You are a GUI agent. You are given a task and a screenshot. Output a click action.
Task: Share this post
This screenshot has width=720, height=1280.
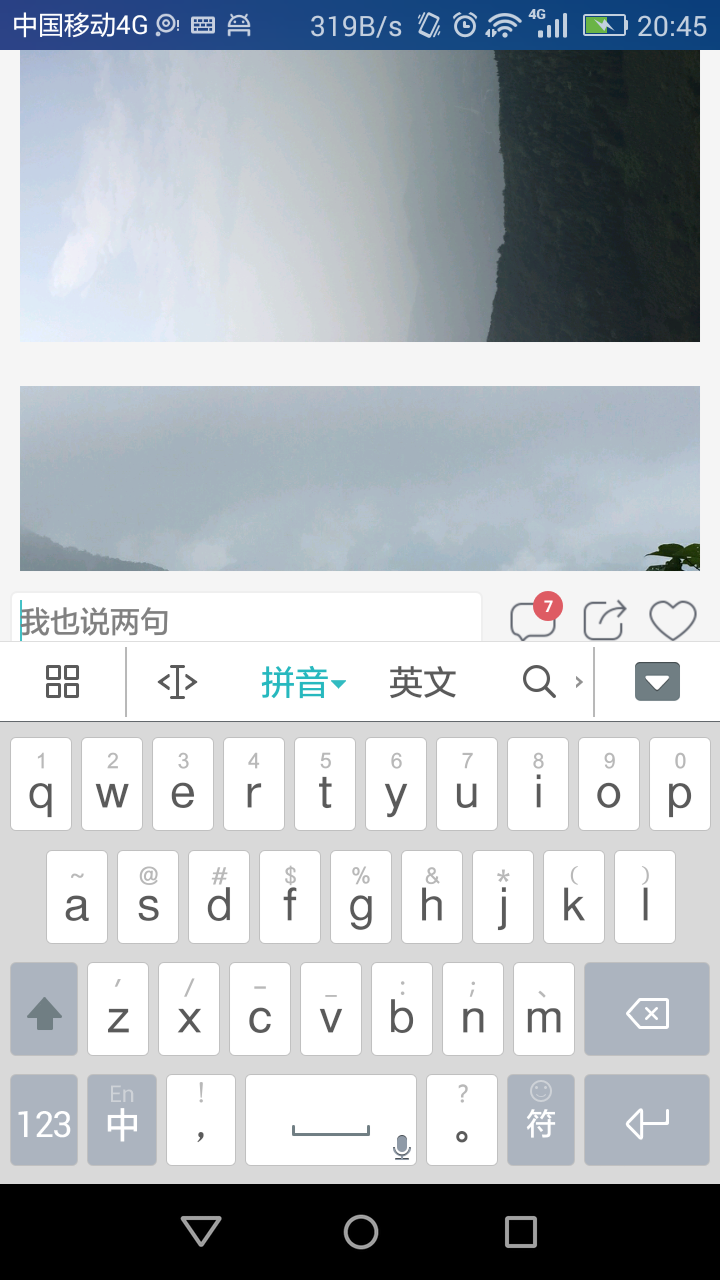604,621
